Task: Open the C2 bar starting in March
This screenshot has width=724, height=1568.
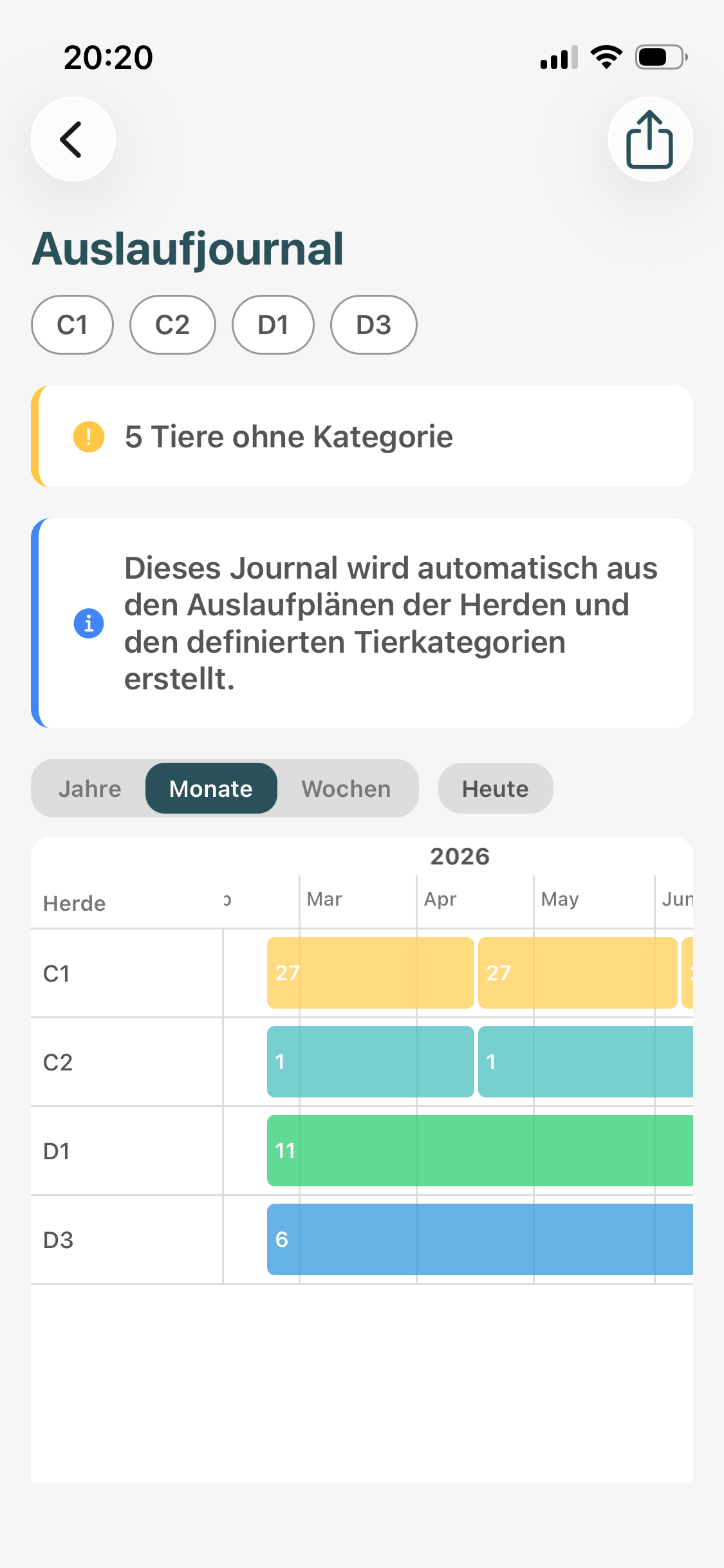Action: click(370, 1061)
